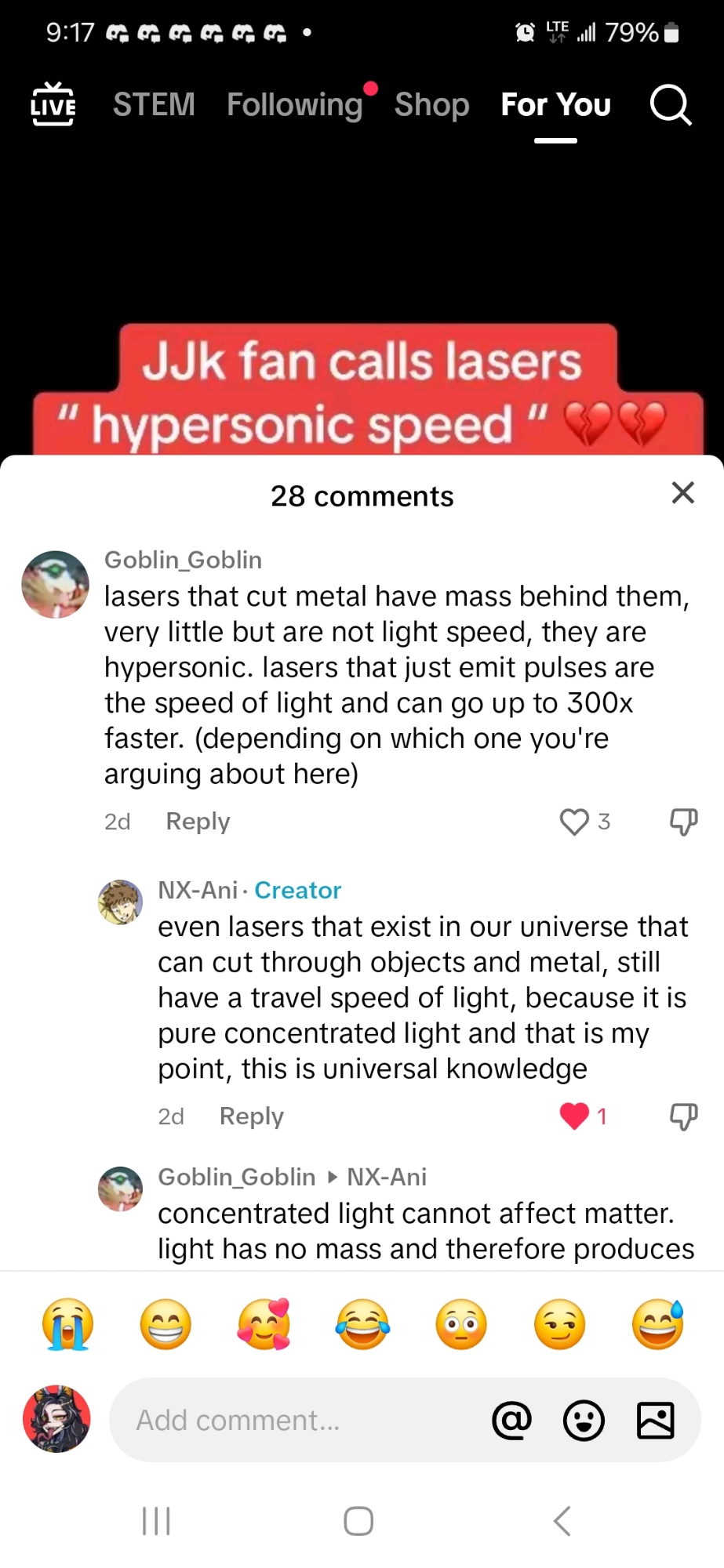Switch to the Shop tab
This screenshot has width=724, height=1568.
click(431, 105)
